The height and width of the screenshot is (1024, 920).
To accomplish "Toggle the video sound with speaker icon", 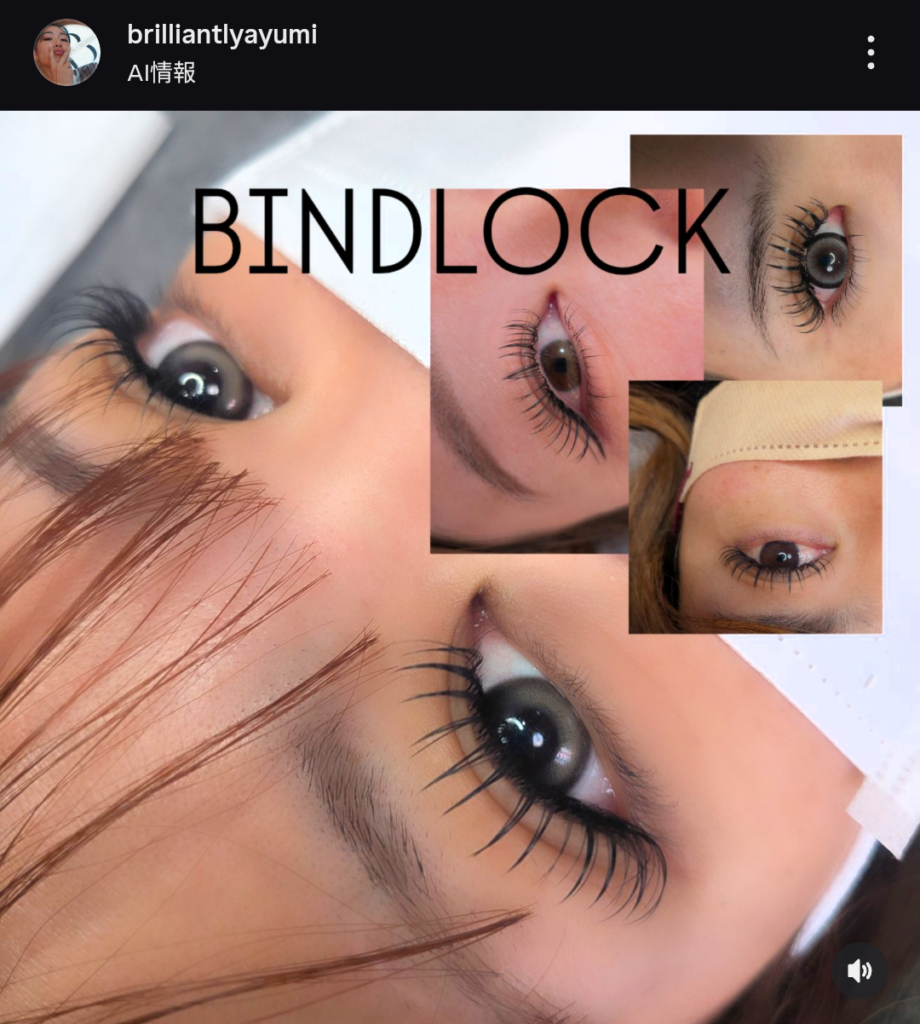I will pyautogui.click(x=860, y=970).
